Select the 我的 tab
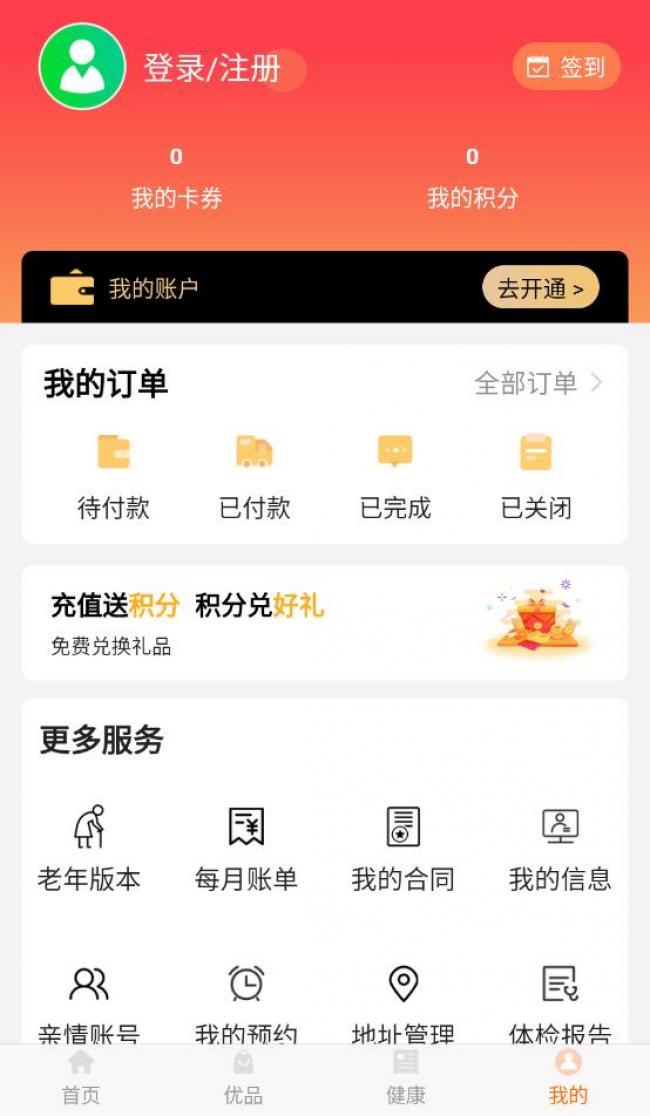 (x=568, y=1078)
